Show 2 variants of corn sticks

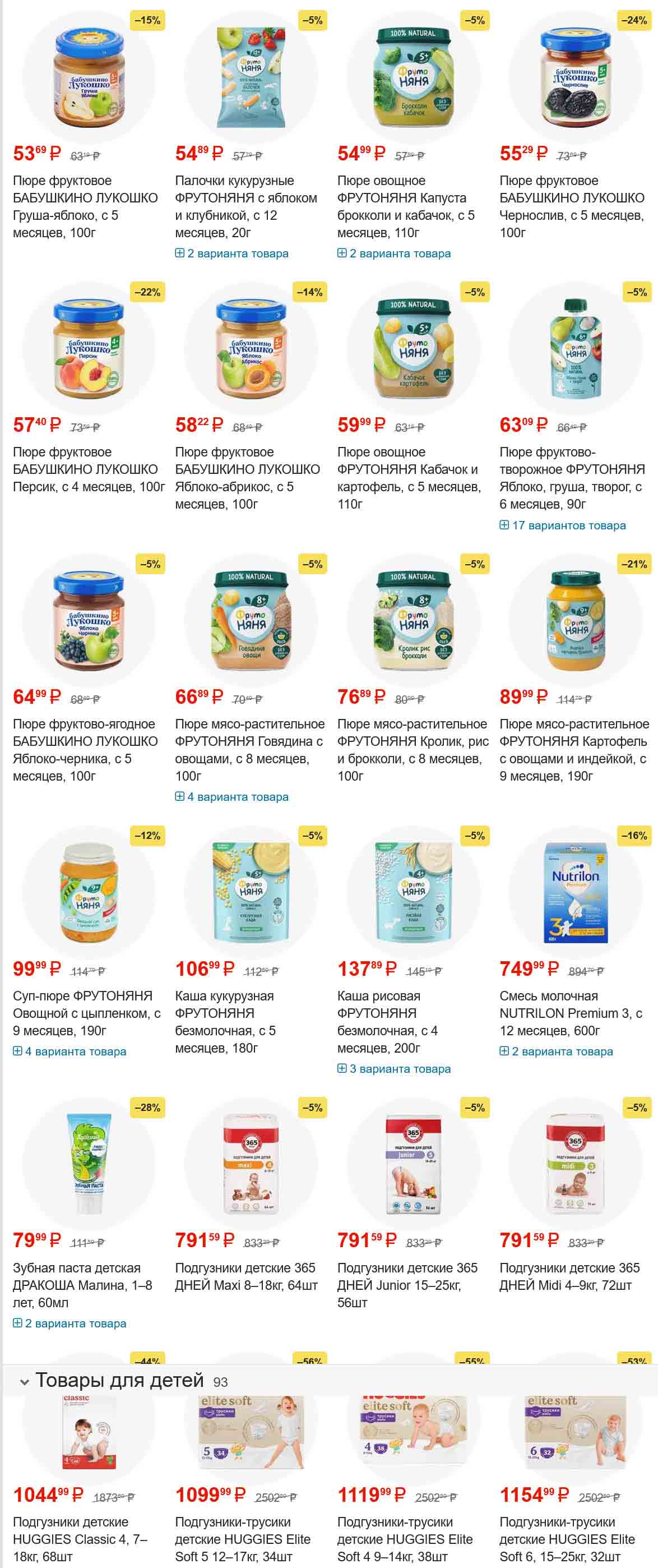[x=231, y=253]
